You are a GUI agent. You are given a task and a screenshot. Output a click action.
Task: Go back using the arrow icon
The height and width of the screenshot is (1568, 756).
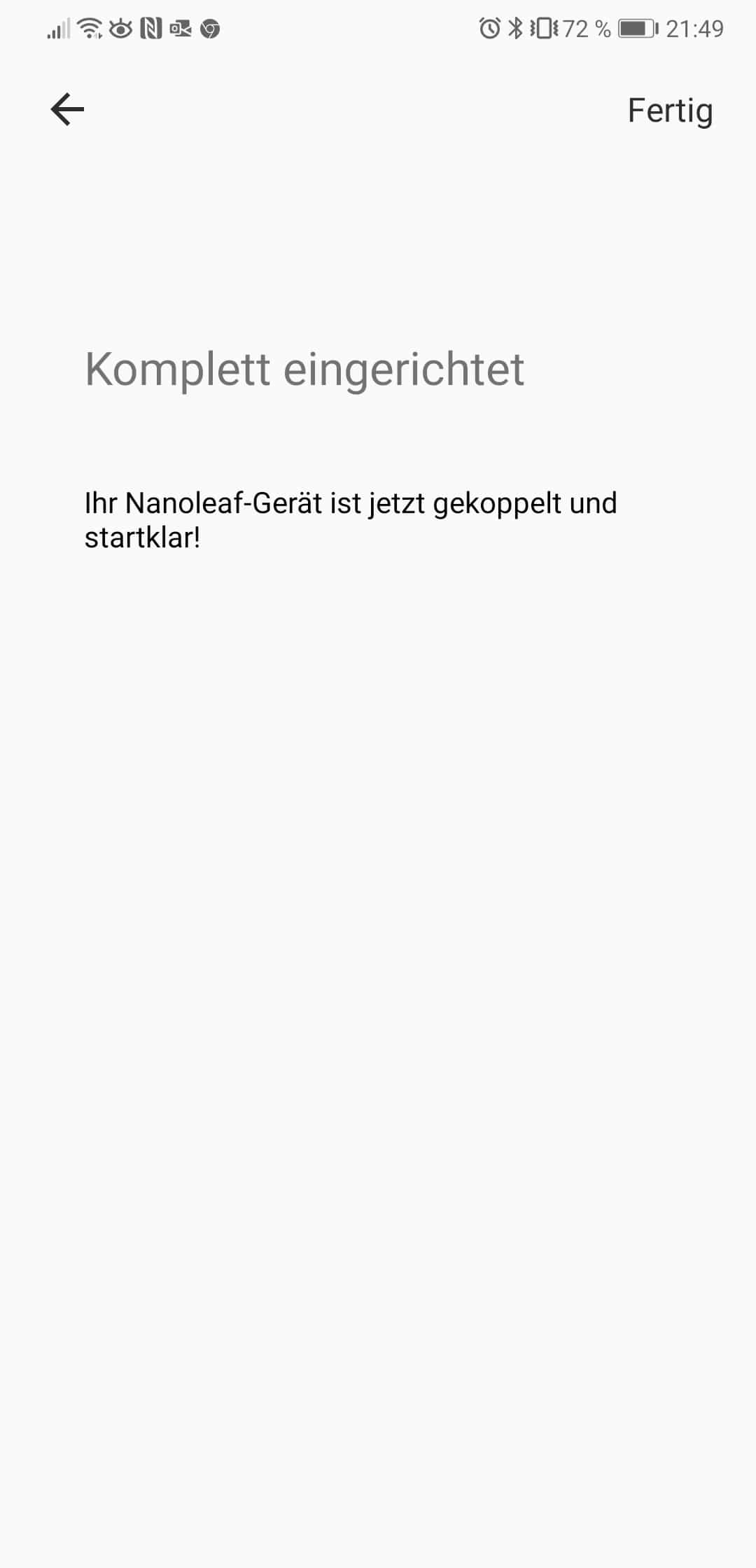click(67, 110)
